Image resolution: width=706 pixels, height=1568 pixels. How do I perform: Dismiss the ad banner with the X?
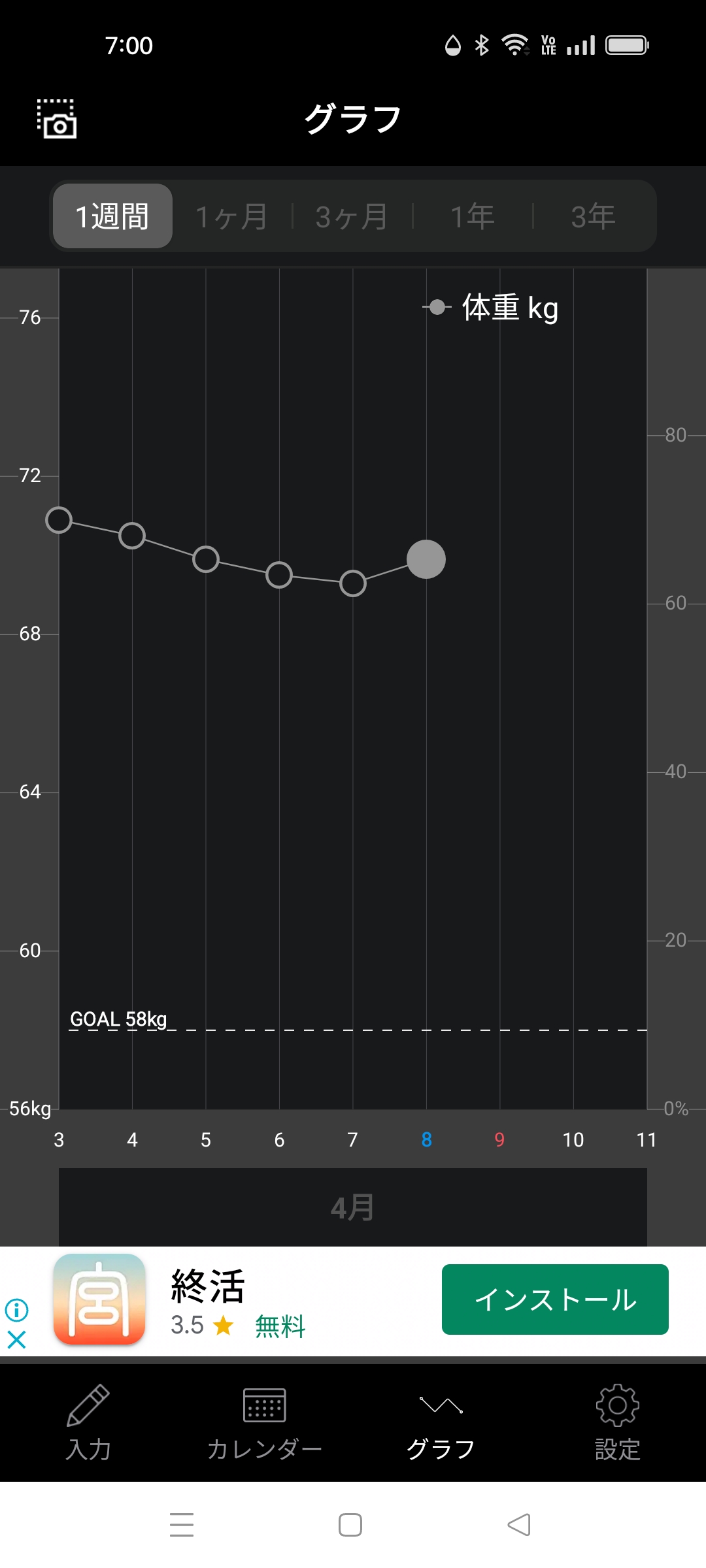tap(17, 1340)
